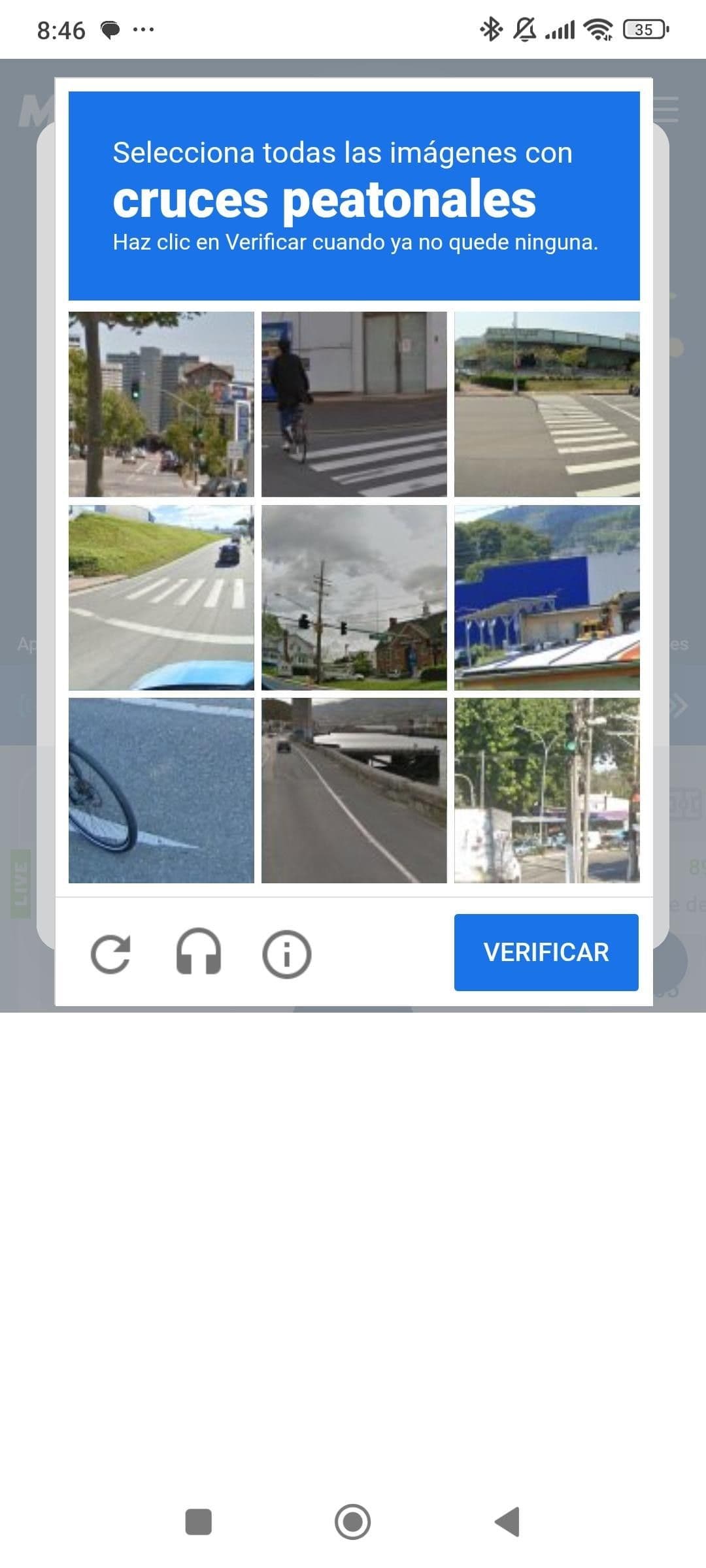Select the tile showing the highway overpass
The image size is (706, 1568).
[x=353, y=791]
